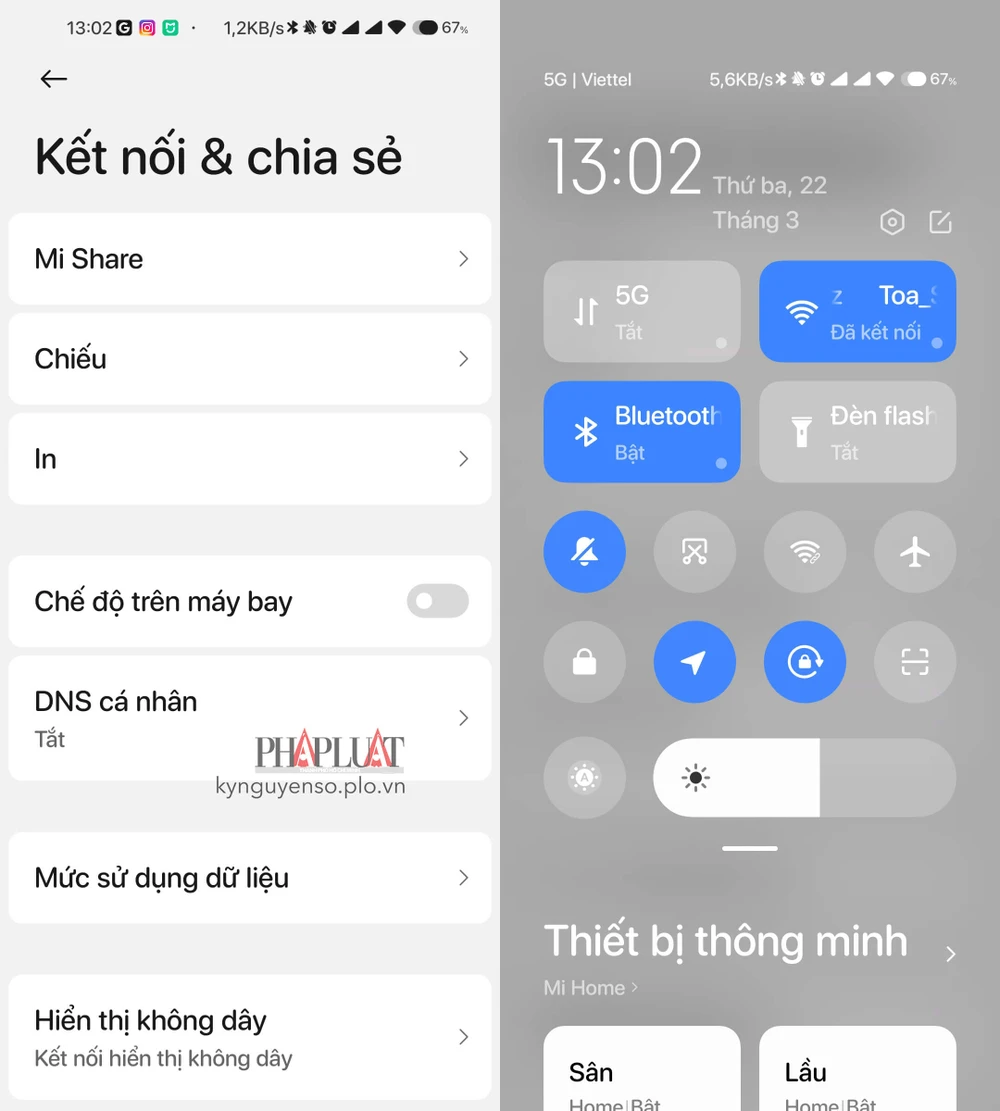1000x1111 pixels.
Task: Open the Chiếu option
Action: (x=249, y=359)
